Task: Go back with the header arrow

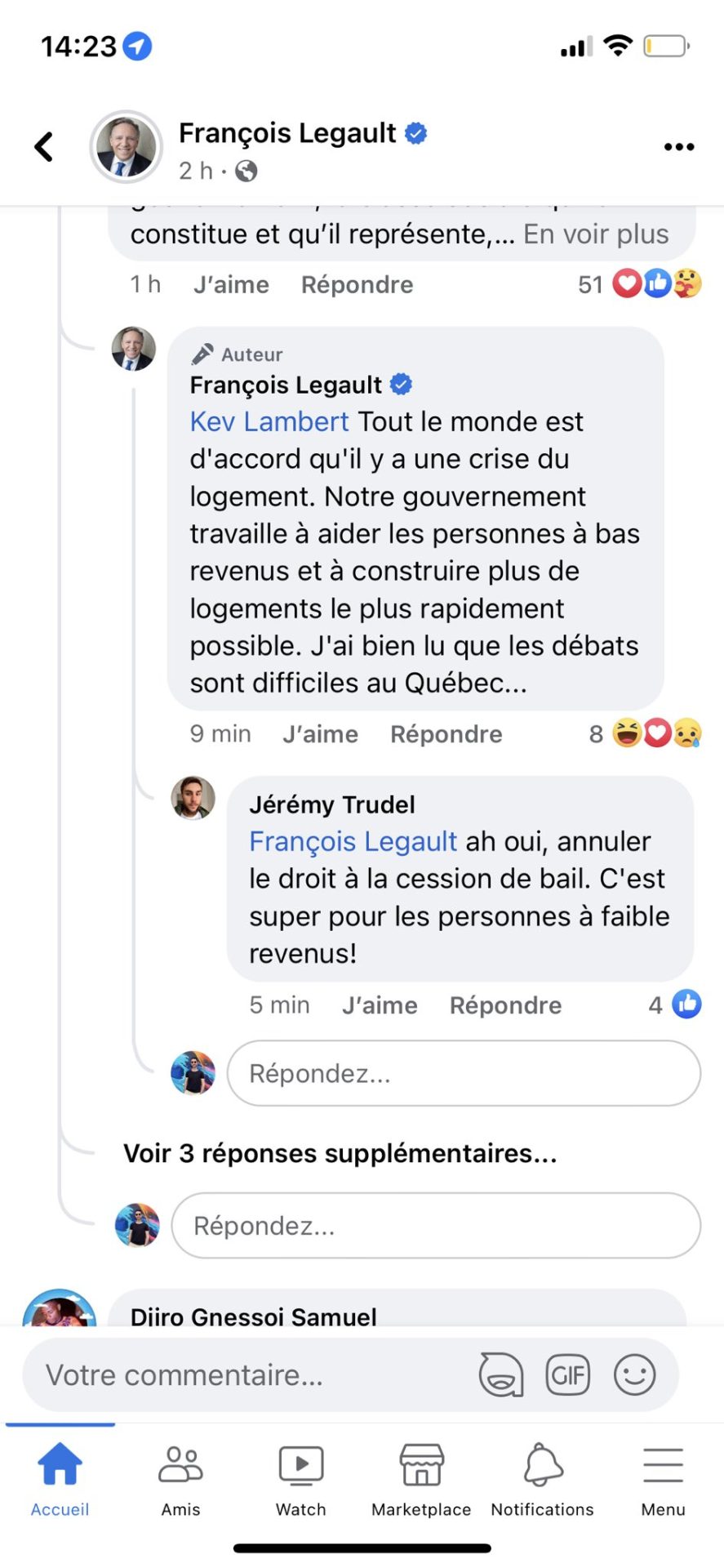Action: click(44, 147)
